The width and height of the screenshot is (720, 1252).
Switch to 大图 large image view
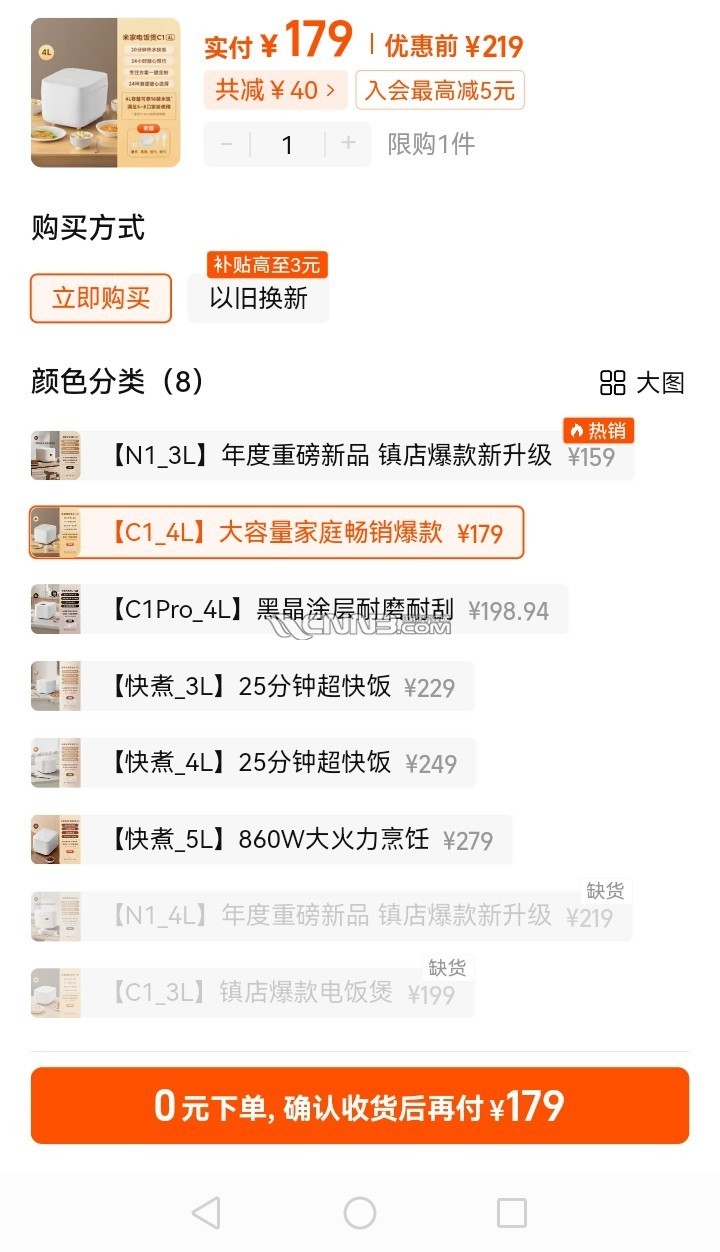642,382
